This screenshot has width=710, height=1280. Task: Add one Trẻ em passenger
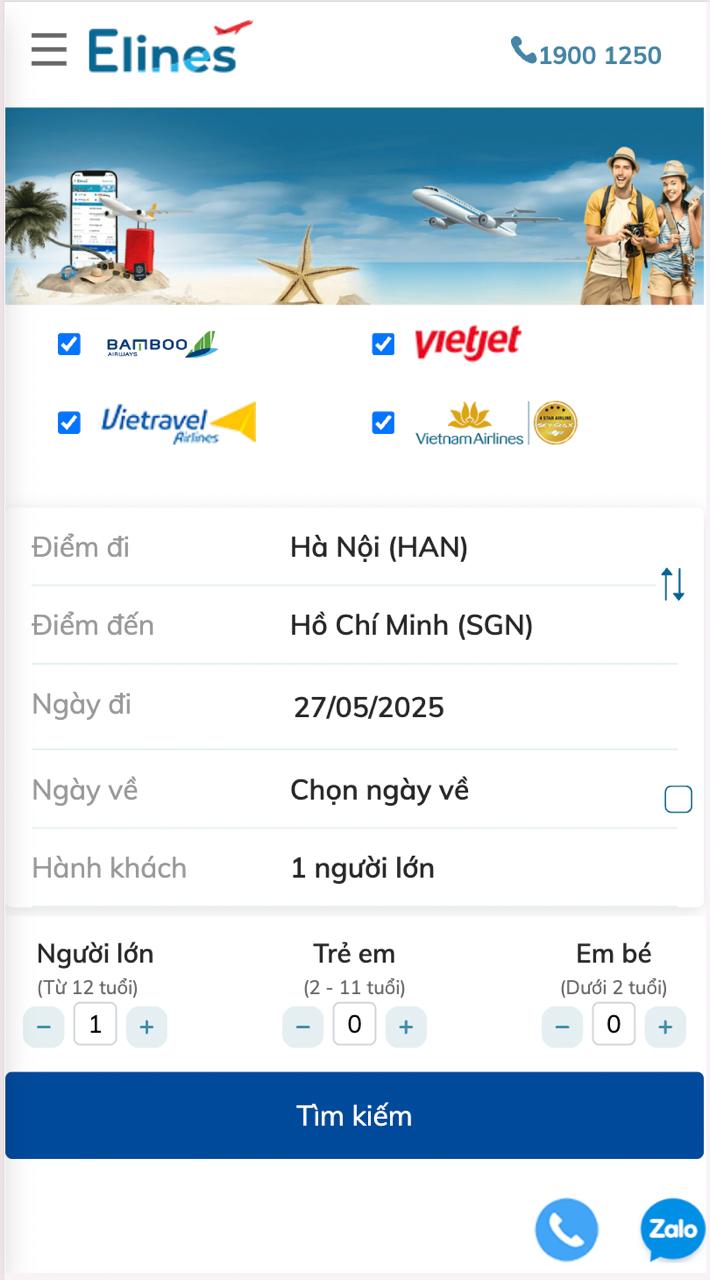[x=406, y=1027]
